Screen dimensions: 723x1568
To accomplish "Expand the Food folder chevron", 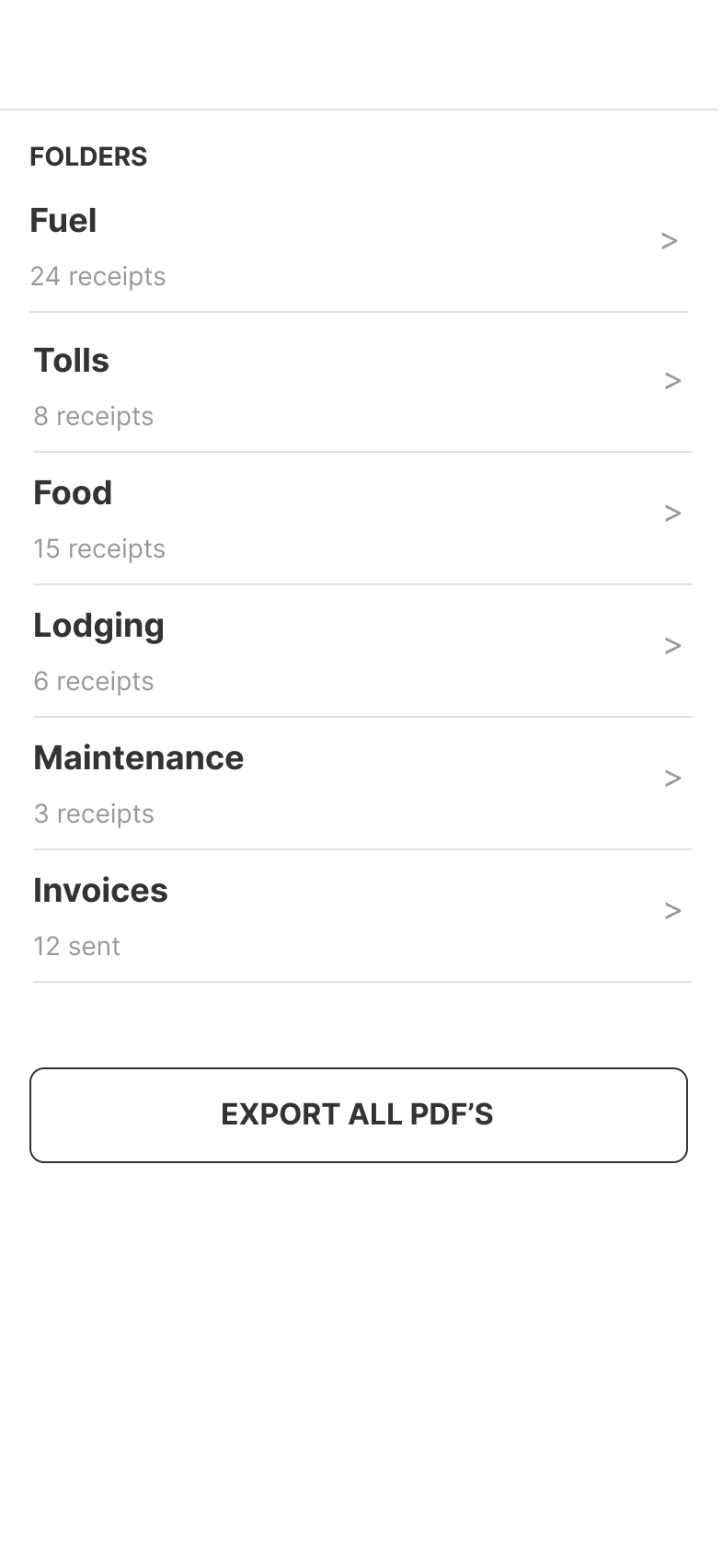I will click(671, 513).
